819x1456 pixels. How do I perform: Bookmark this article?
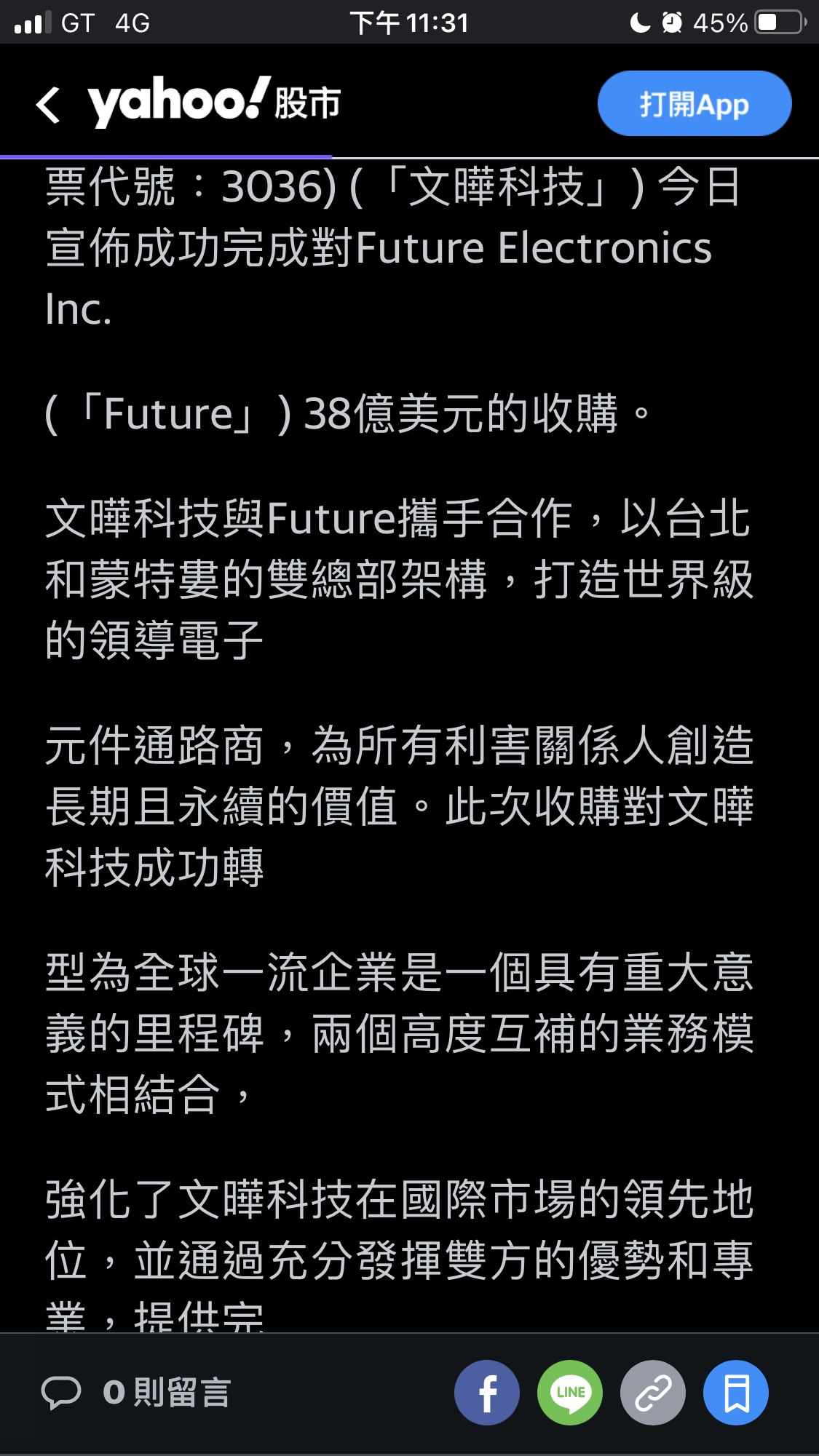[736, 1393]
